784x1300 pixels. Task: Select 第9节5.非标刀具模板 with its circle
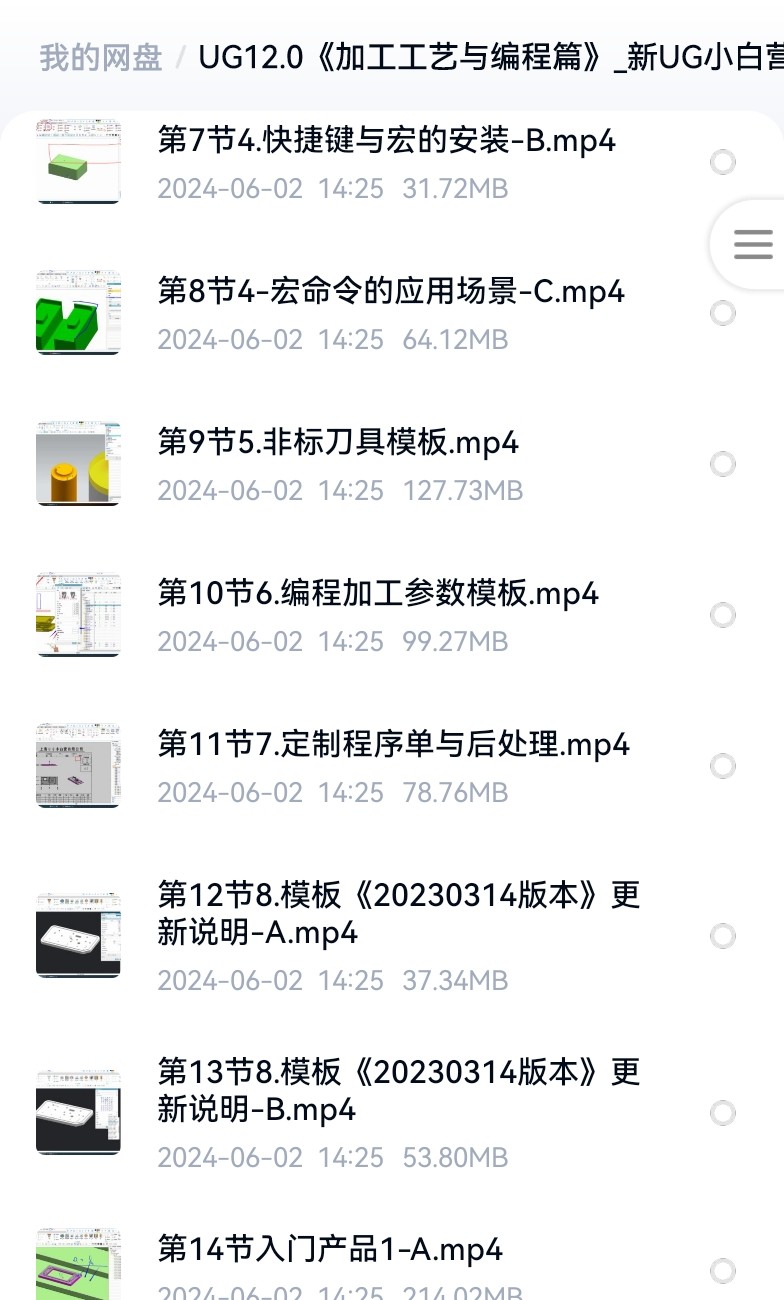coord(722,464)
